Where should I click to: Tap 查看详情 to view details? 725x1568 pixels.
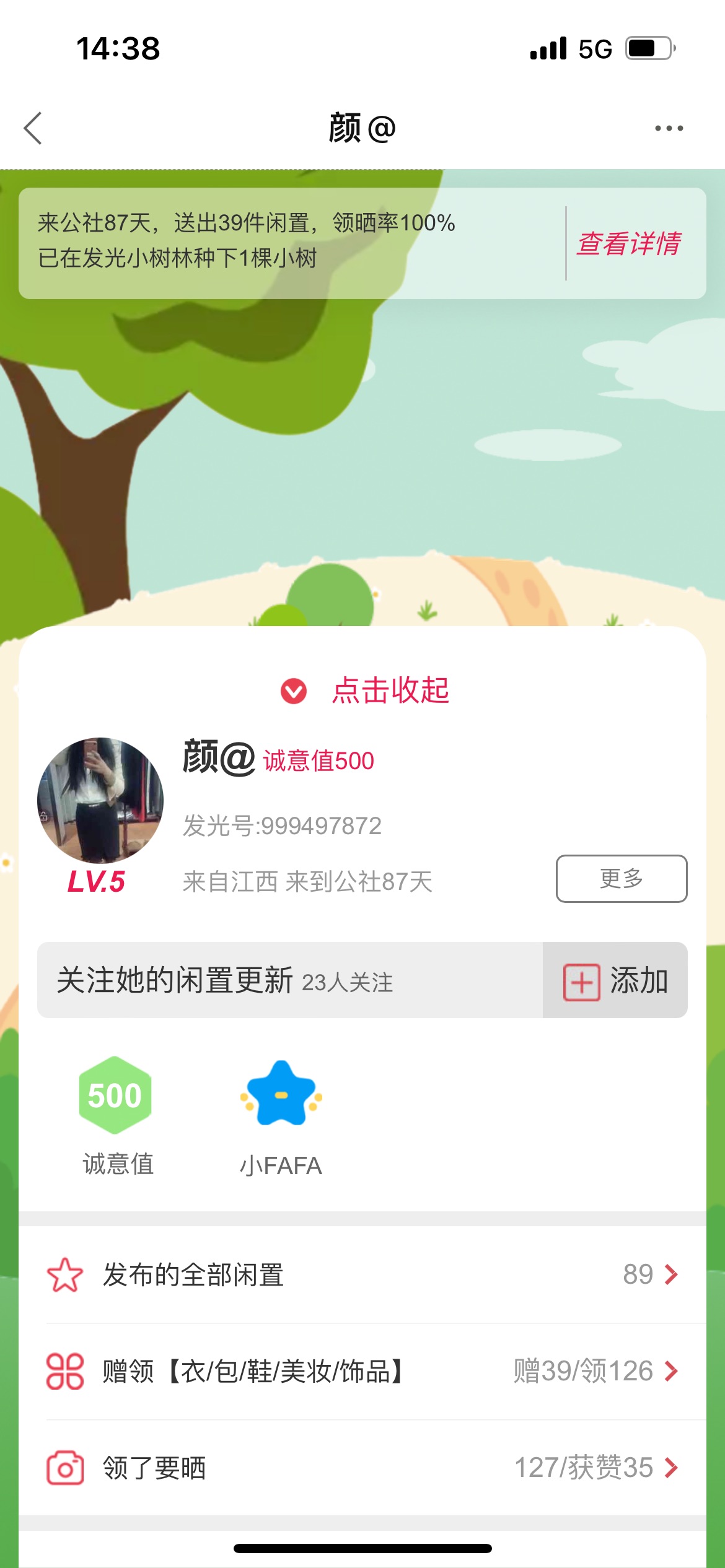pos(629,243)
